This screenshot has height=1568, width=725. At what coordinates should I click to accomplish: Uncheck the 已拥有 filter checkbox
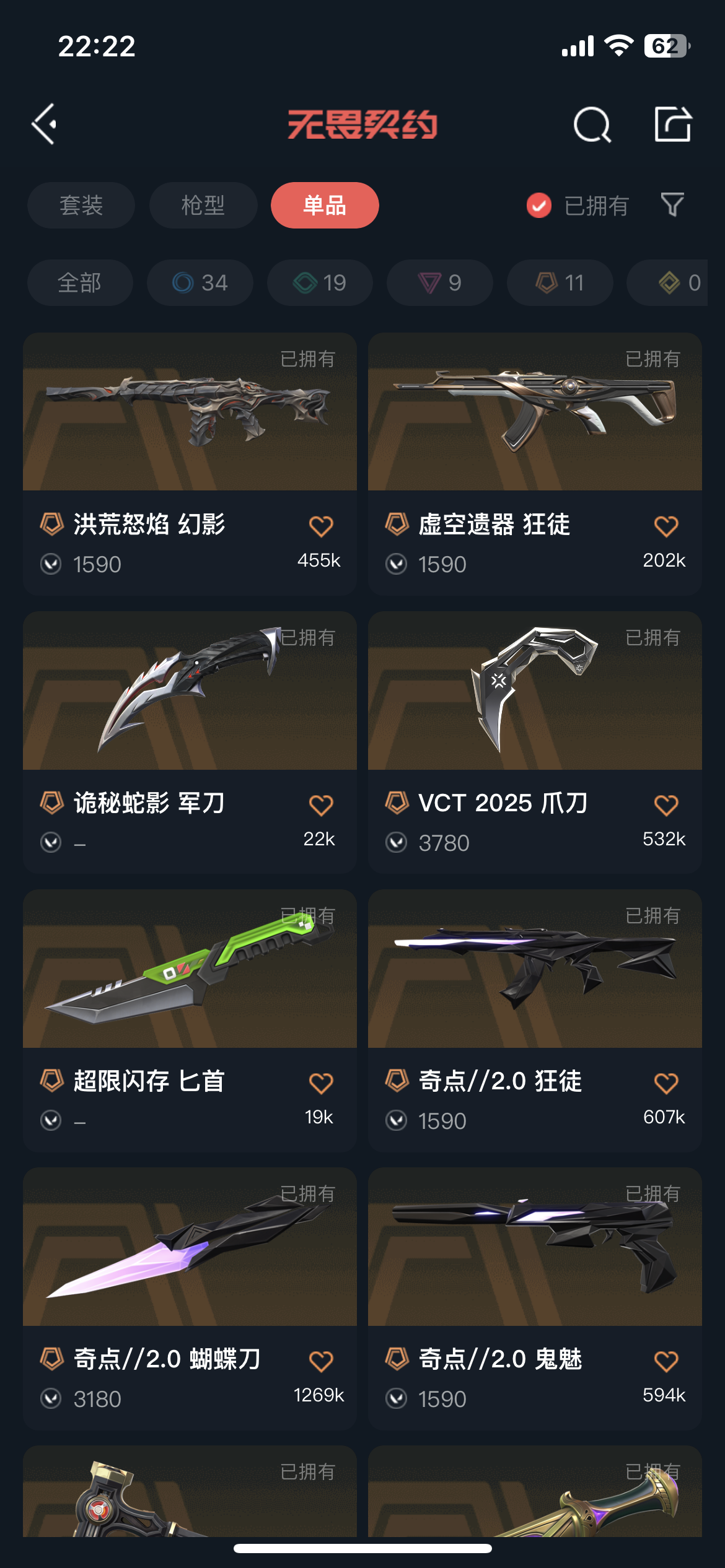pyautogui.click(x=539, y=205)
